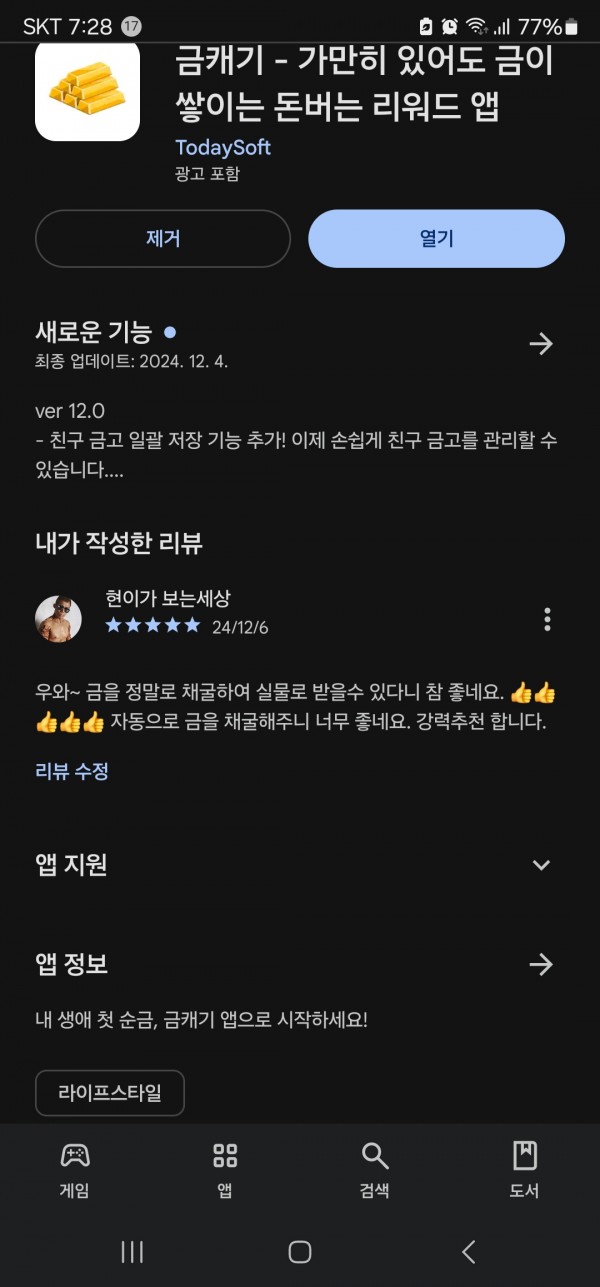Tap the system home button
600x1287 pixels.
click(300, 1251)
